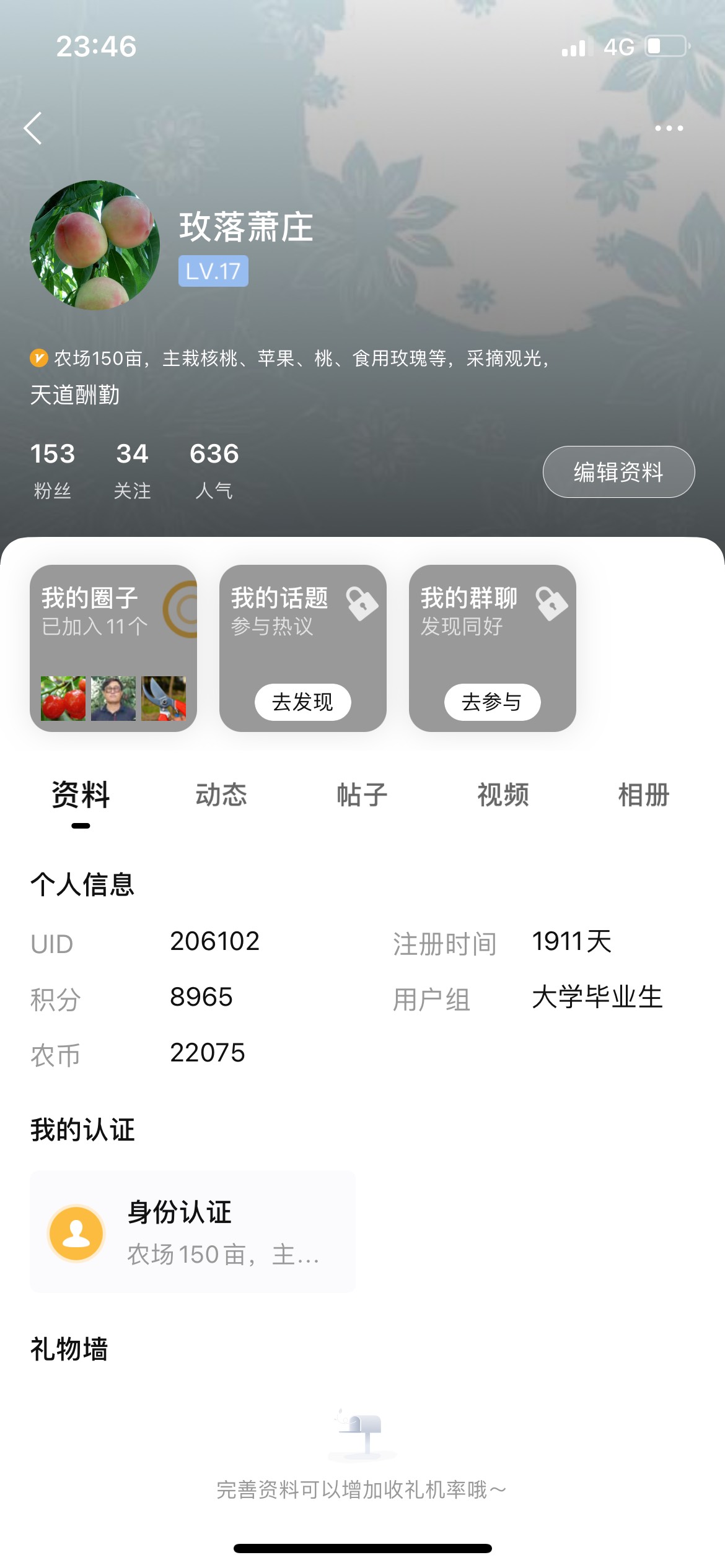Open the 34 关注 following list
Viewport: 725px width, 1568px height.
tap(132, 470)
